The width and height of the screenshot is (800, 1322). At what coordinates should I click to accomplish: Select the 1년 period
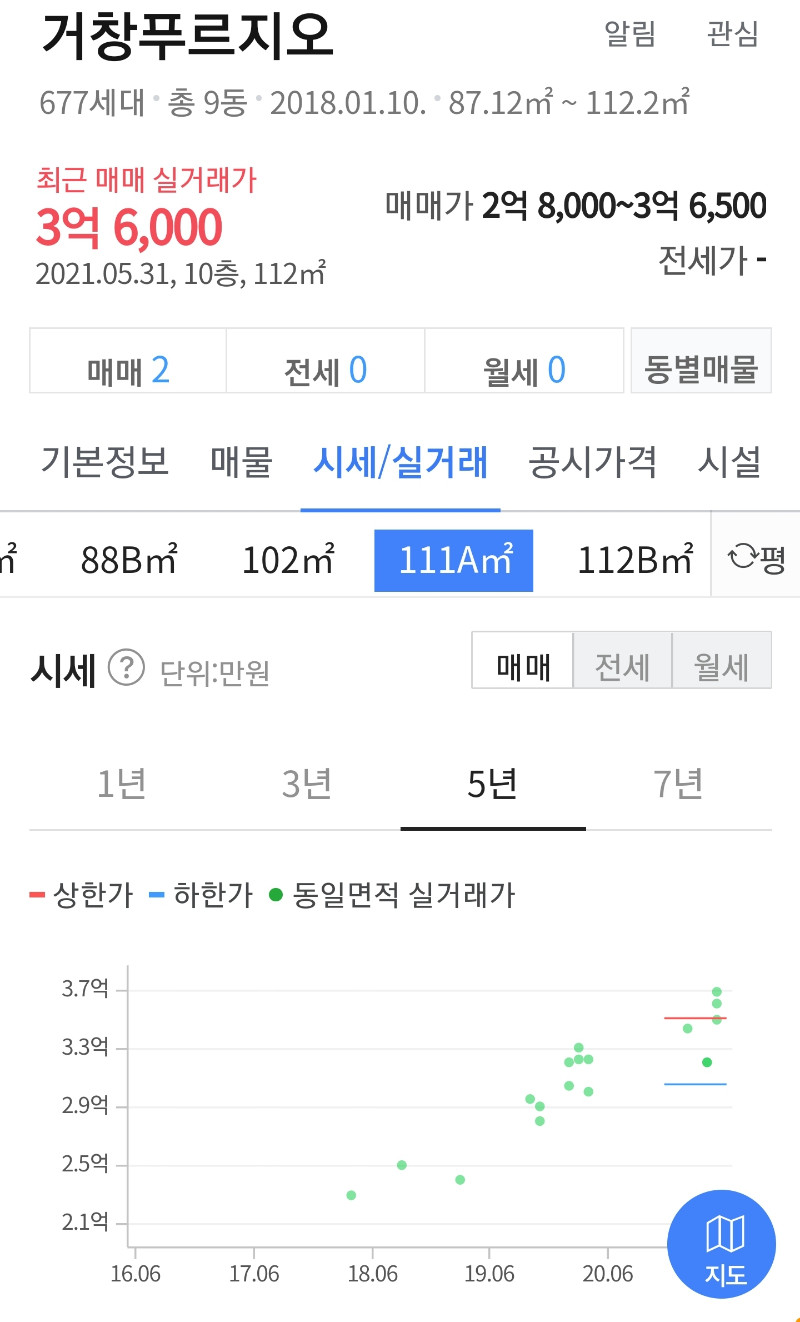point(122,784)
